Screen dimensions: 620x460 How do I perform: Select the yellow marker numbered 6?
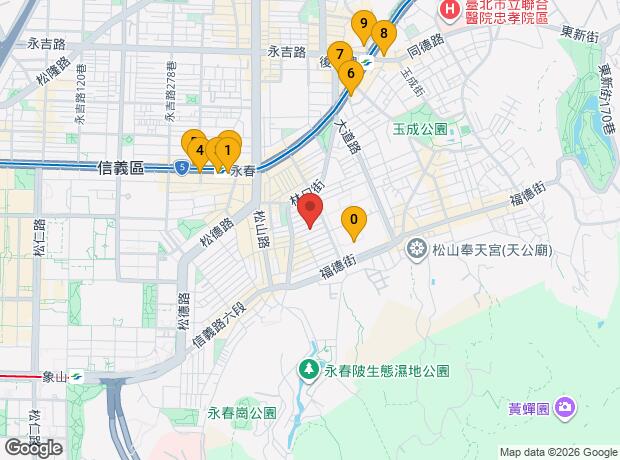coord(350,73)
